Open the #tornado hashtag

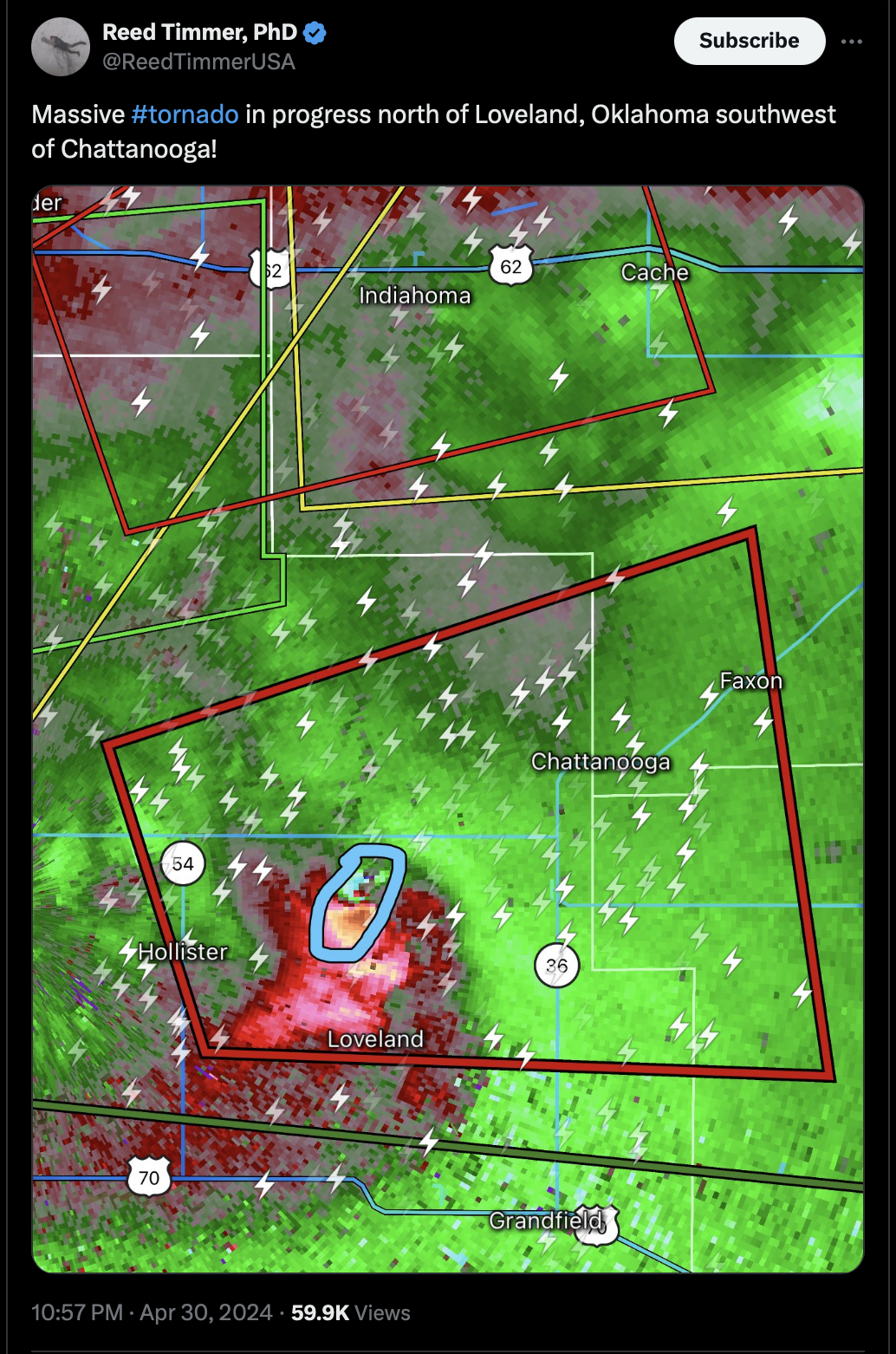click(185, 114)
